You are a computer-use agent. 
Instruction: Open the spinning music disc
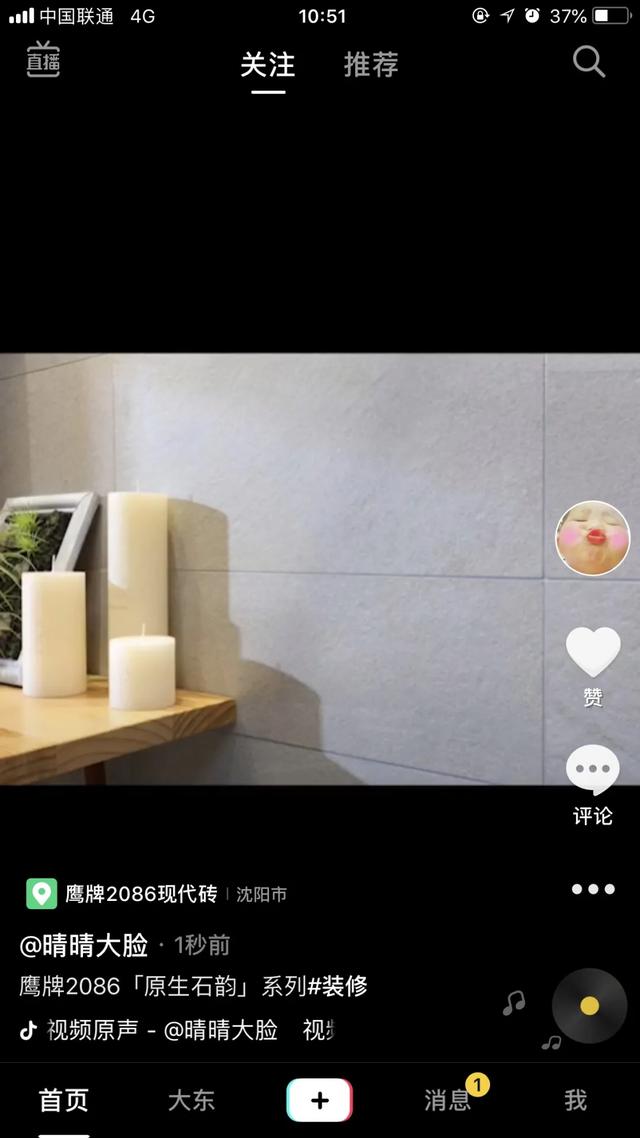tap(589, 1006)
